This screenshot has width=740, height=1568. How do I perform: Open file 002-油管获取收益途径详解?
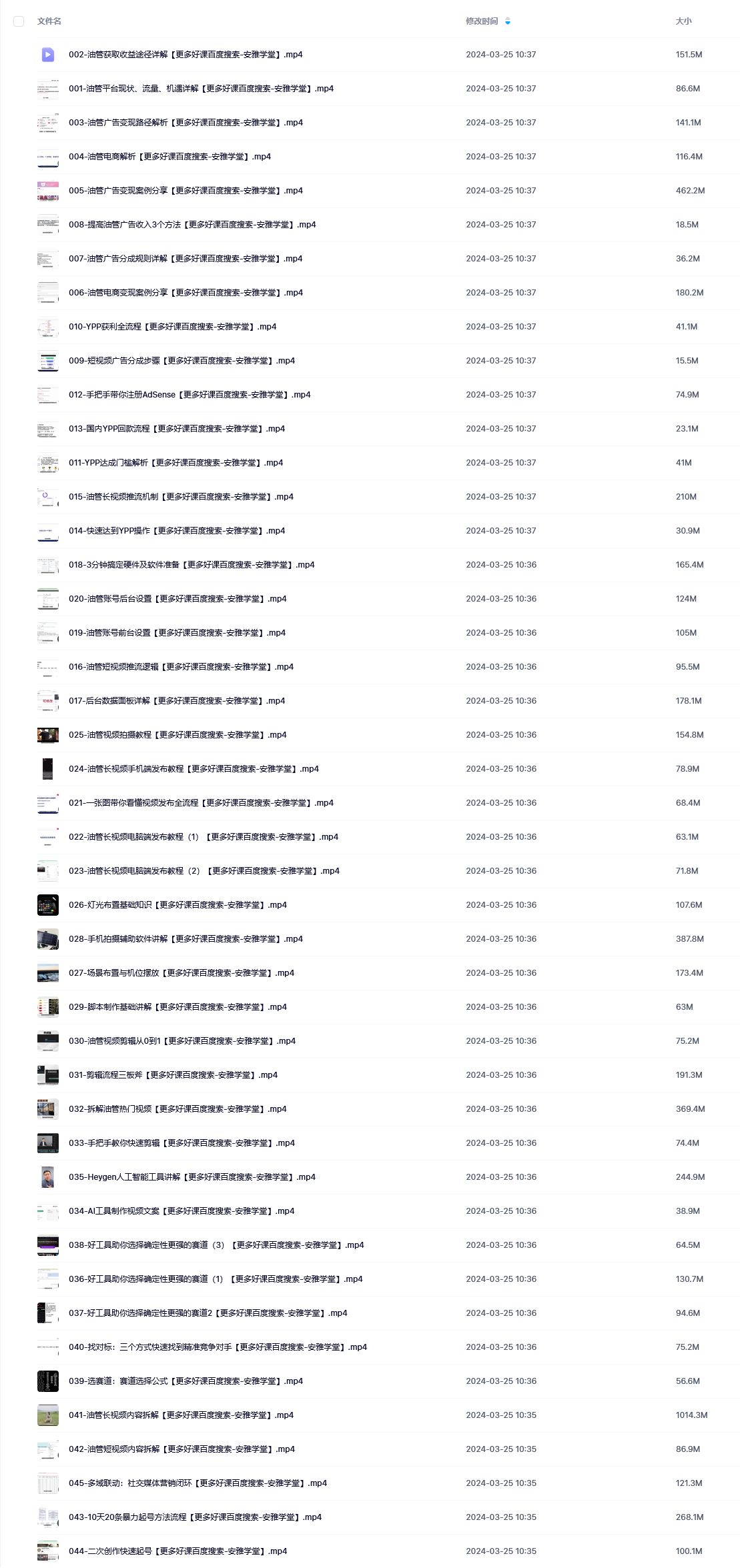click(x=186, y=55)
